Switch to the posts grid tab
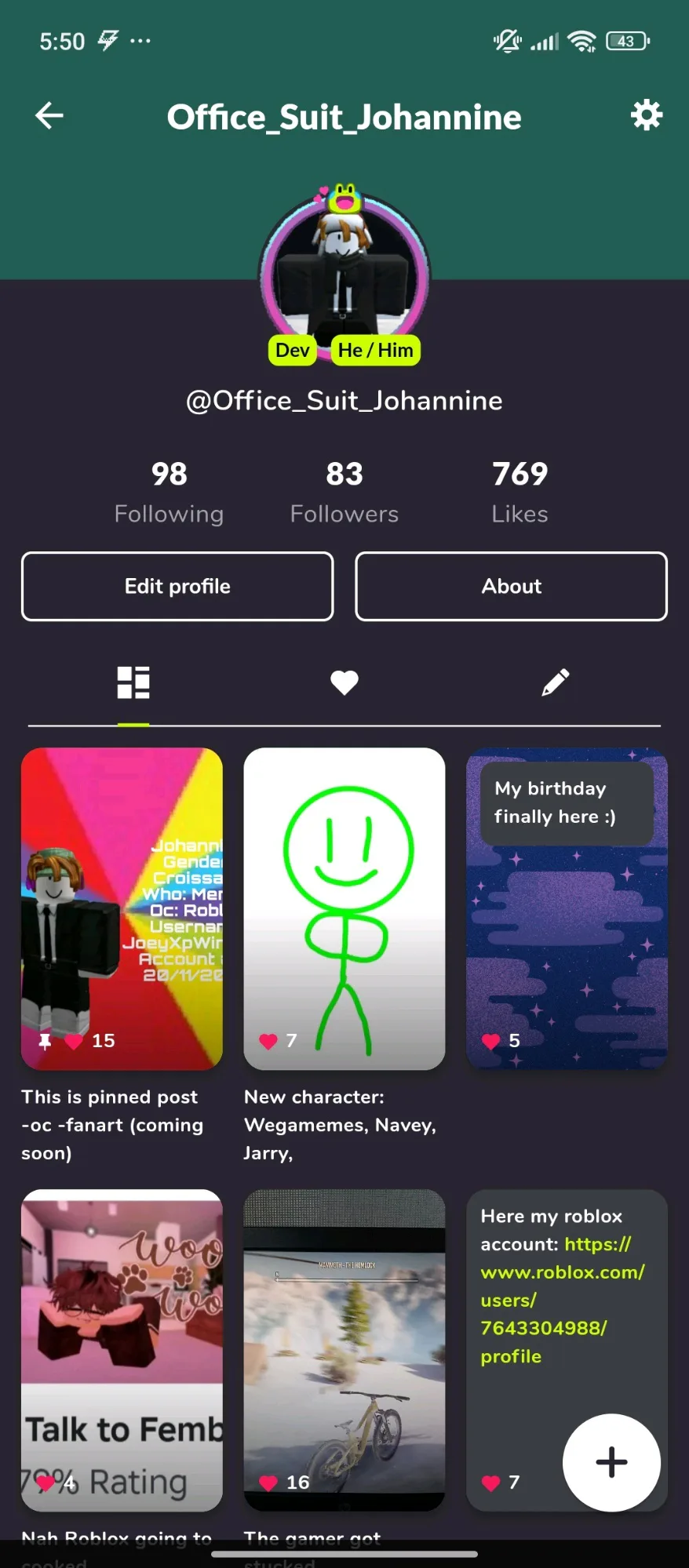Image resolution: width=689 pixels, height=1568 pixels. click(x=133, y=682)
